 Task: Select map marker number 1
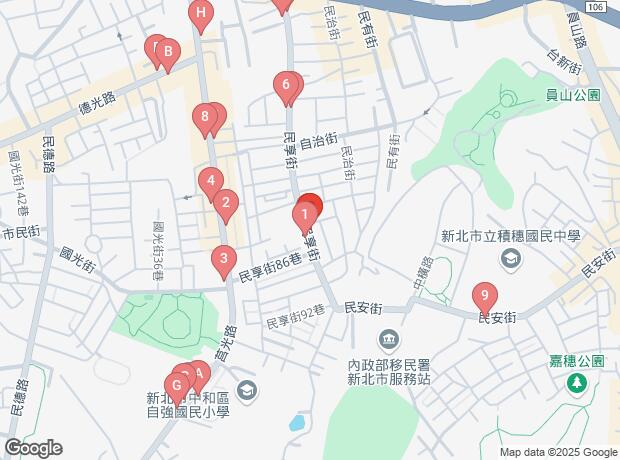tap(303, 216)
